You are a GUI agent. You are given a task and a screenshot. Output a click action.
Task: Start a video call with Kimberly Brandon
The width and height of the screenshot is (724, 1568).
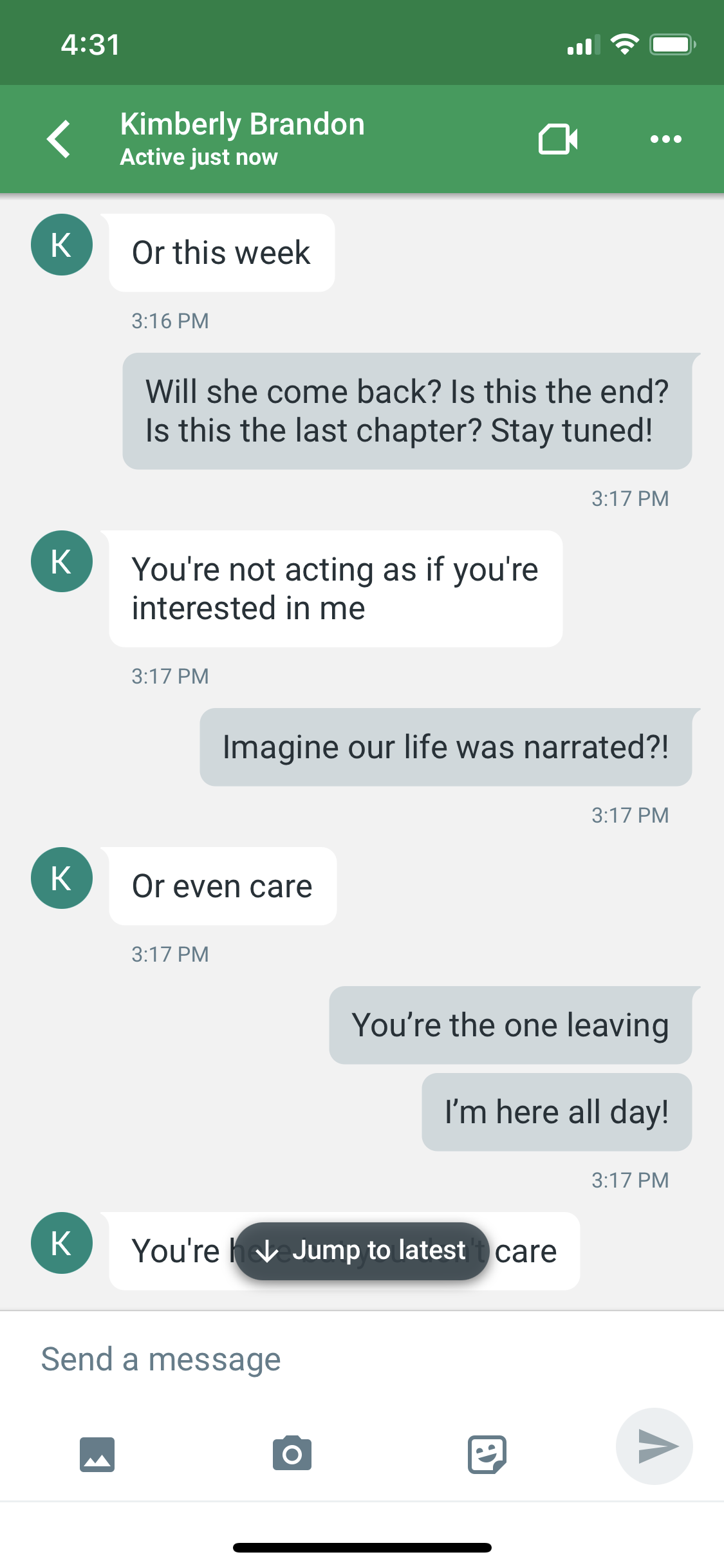tap(558, 139)
